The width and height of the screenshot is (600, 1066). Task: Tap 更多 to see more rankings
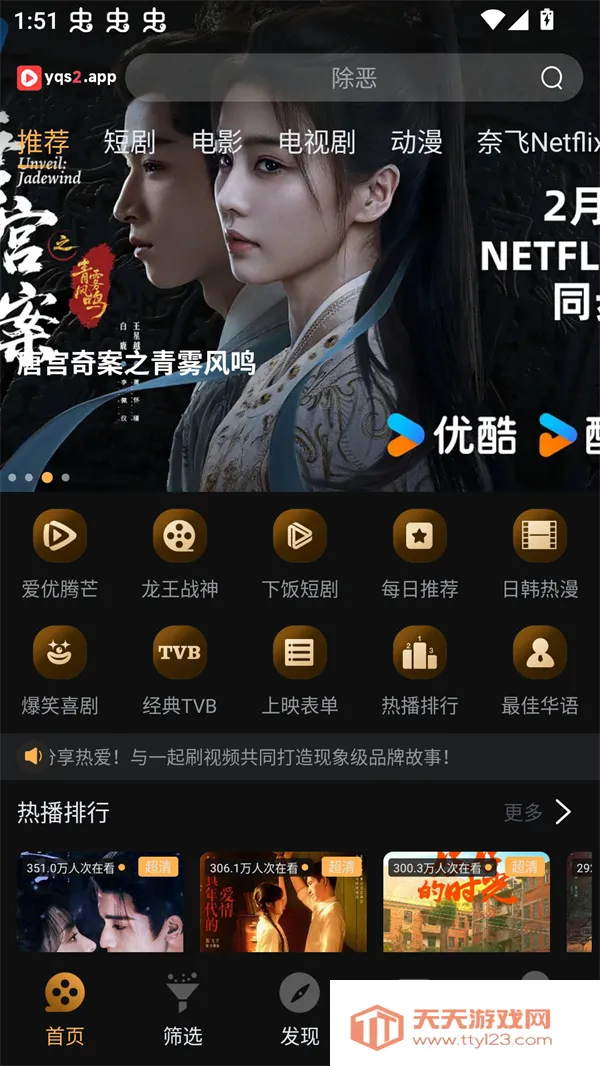click(x=537, y=812)
